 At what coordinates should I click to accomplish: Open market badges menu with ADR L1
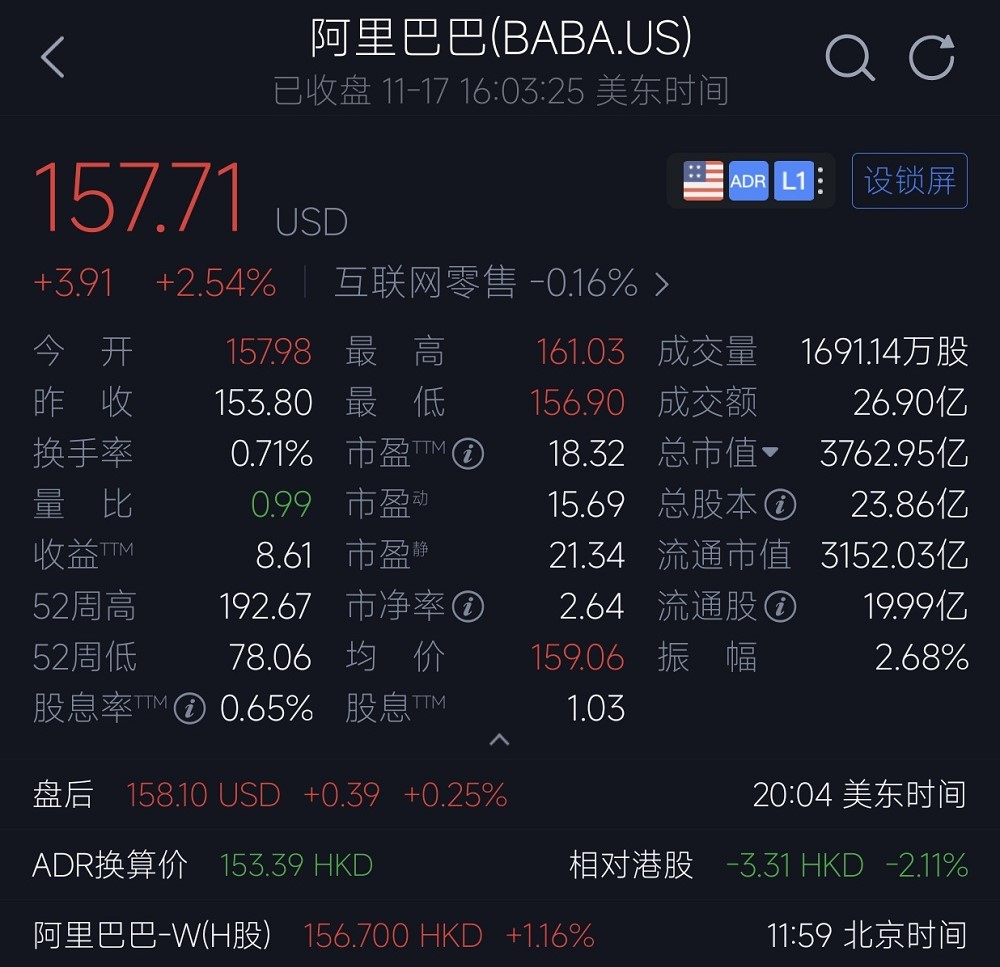click(x=752, y=181)
